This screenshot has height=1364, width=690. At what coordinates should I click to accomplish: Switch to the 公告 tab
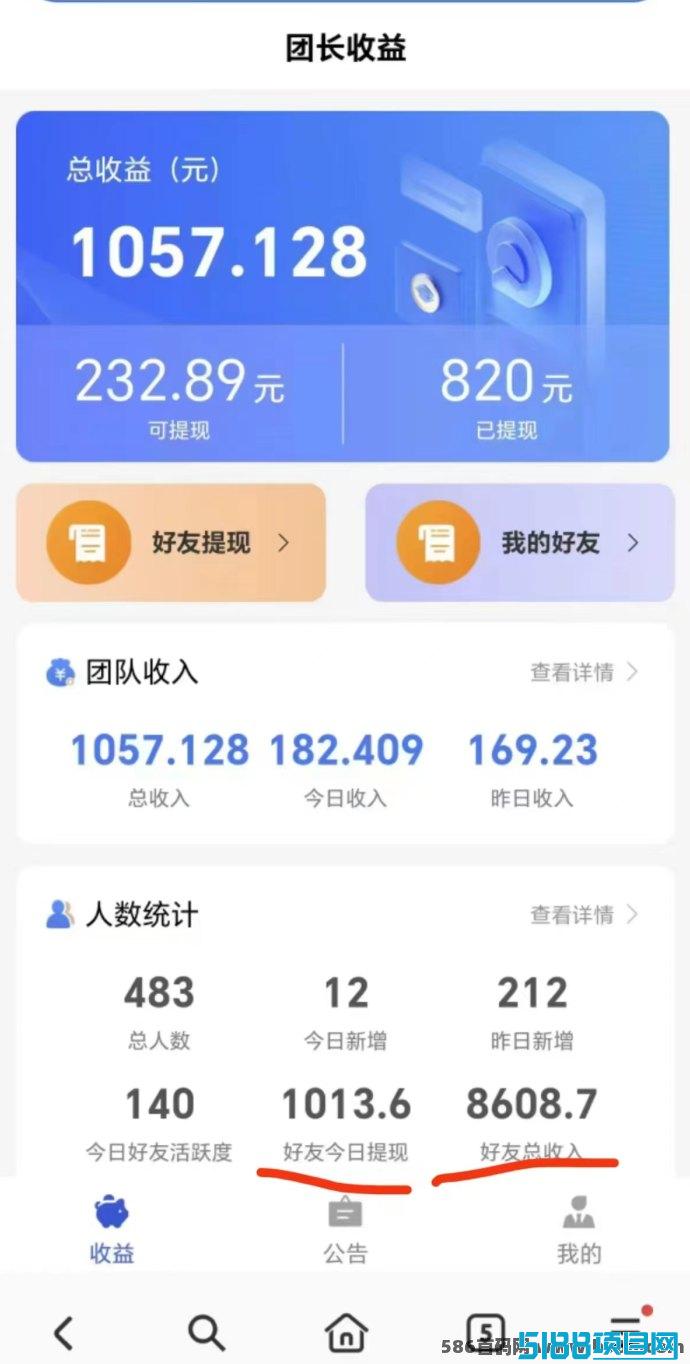[345, 1229]
